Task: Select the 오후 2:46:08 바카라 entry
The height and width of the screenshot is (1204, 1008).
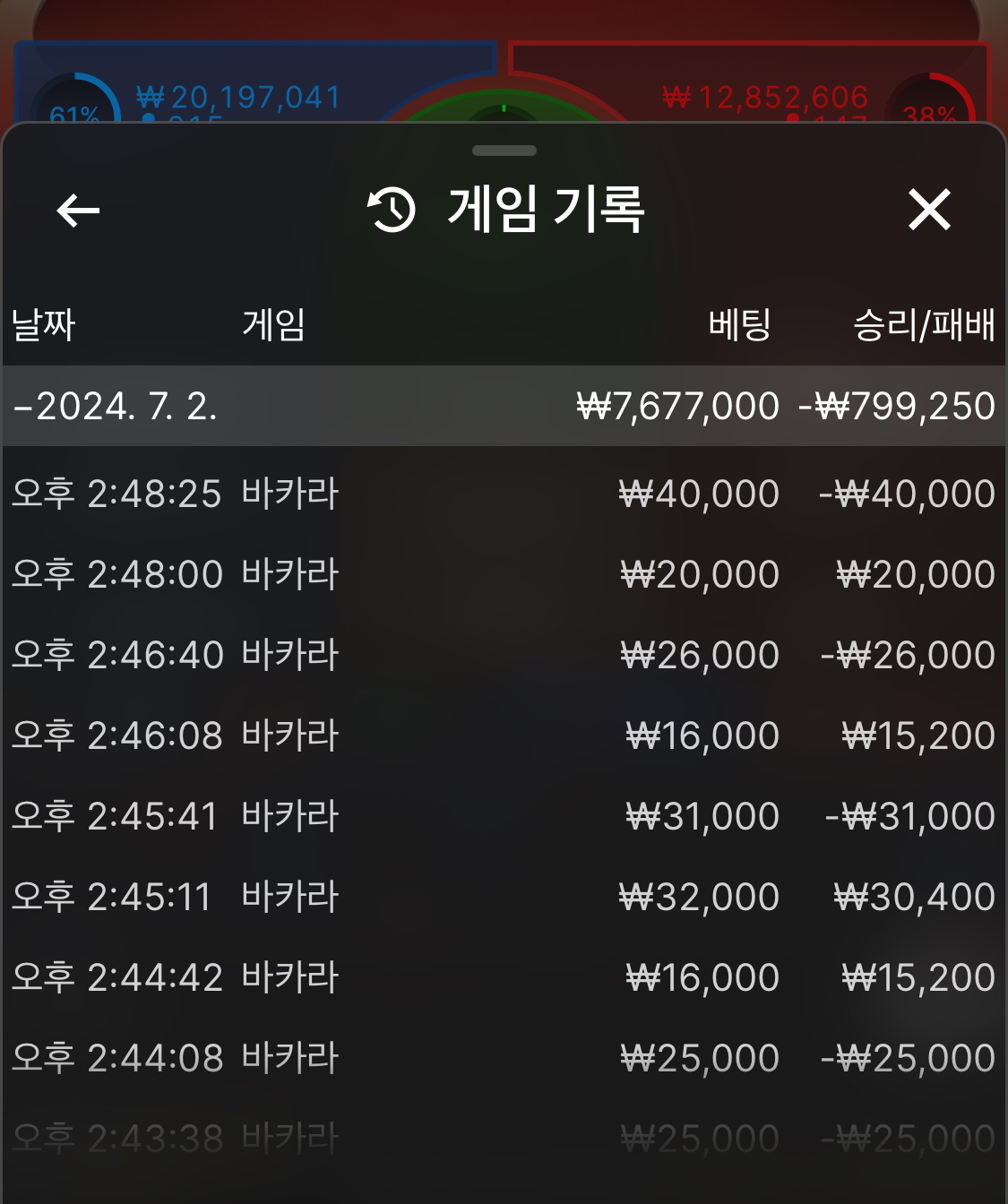Action: [504, 735]
